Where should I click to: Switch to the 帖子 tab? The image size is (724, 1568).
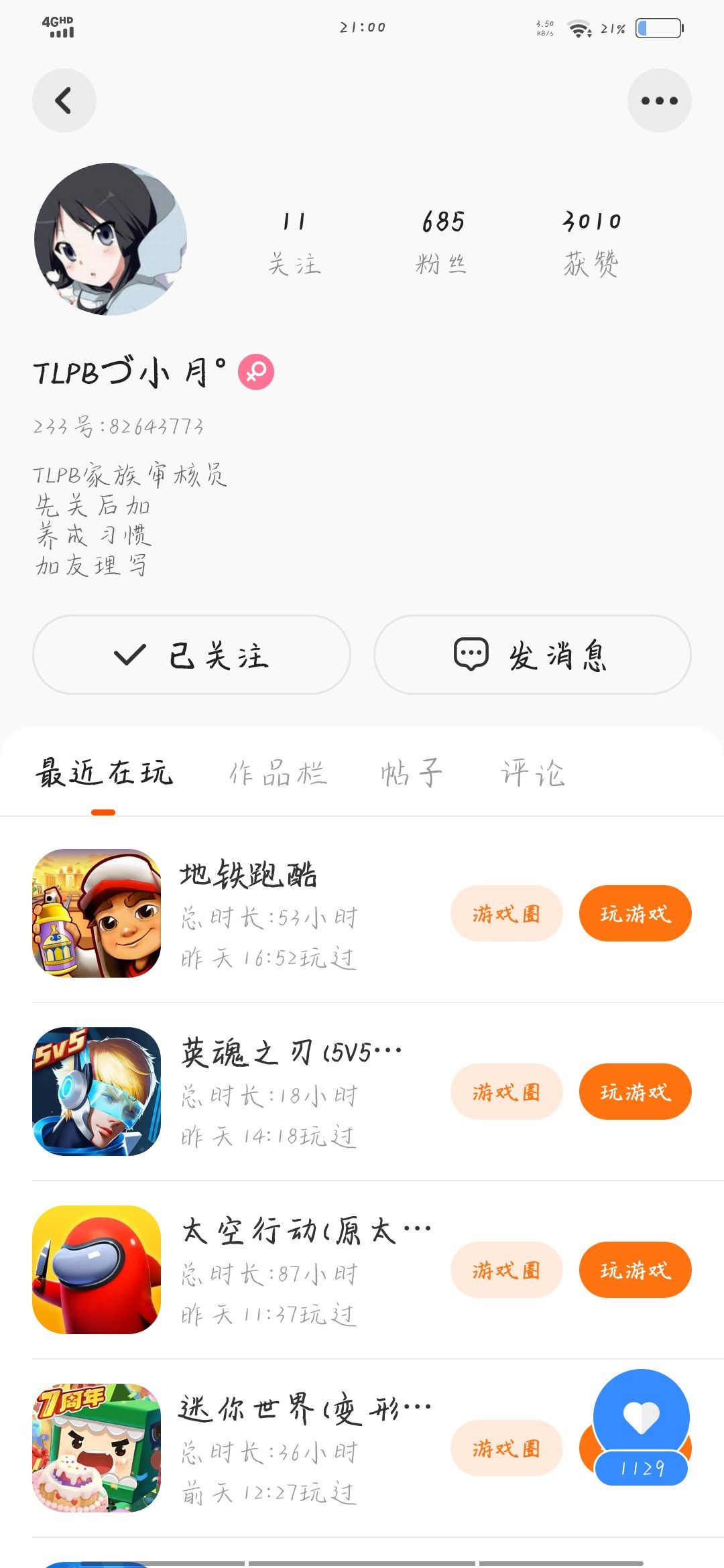[412, 774]
